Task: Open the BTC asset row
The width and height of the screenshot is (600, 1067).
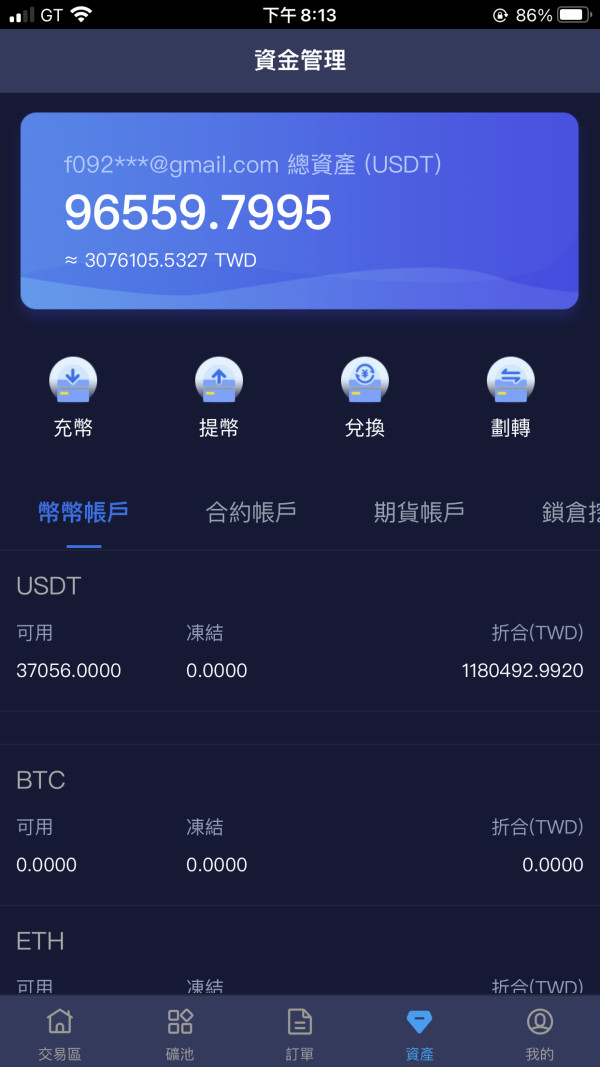Action: pyautogui.click(x=300, y=825)
